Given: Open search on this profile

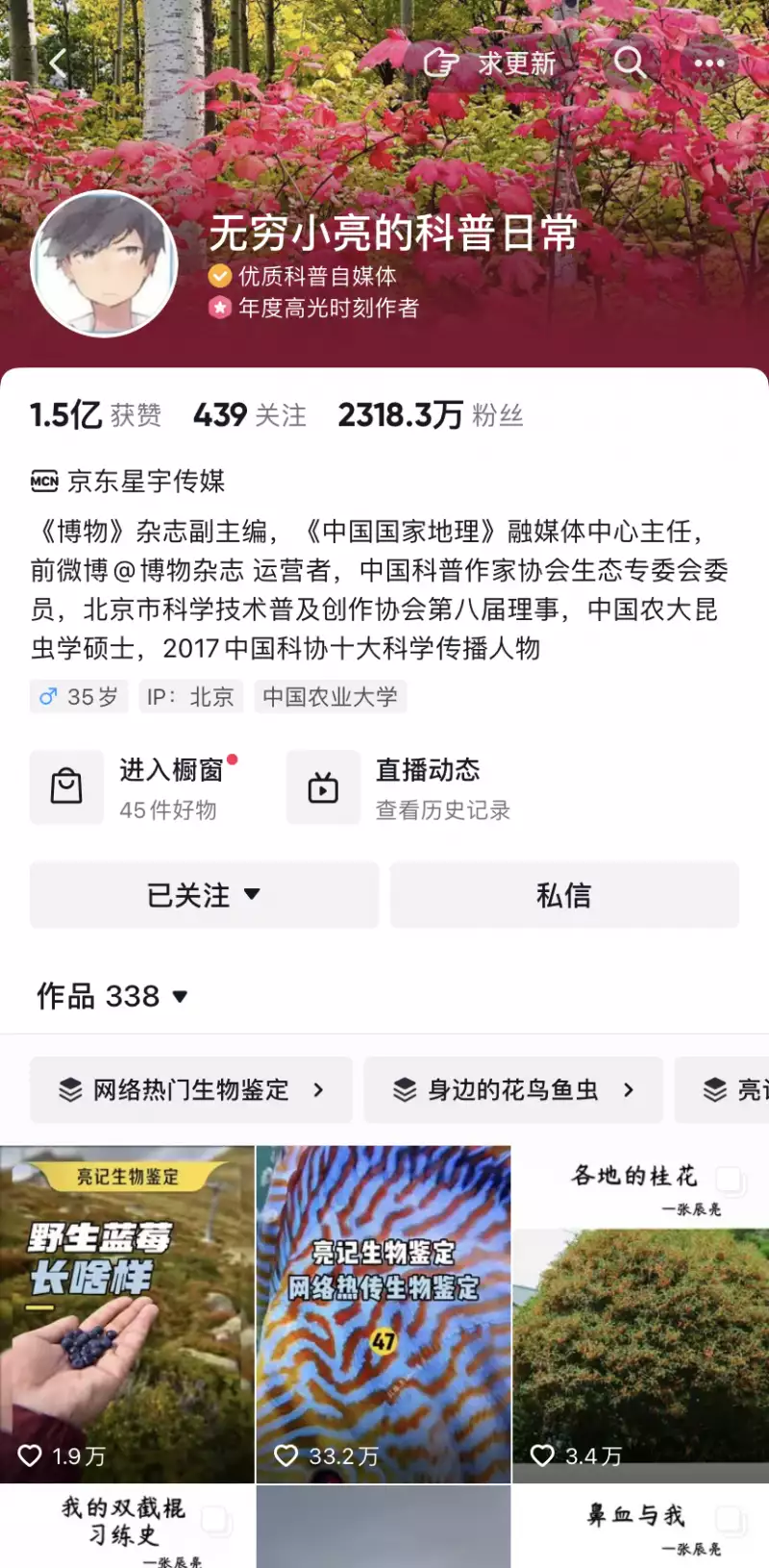Looking at the screenshot, I should (x=630, y=63).
